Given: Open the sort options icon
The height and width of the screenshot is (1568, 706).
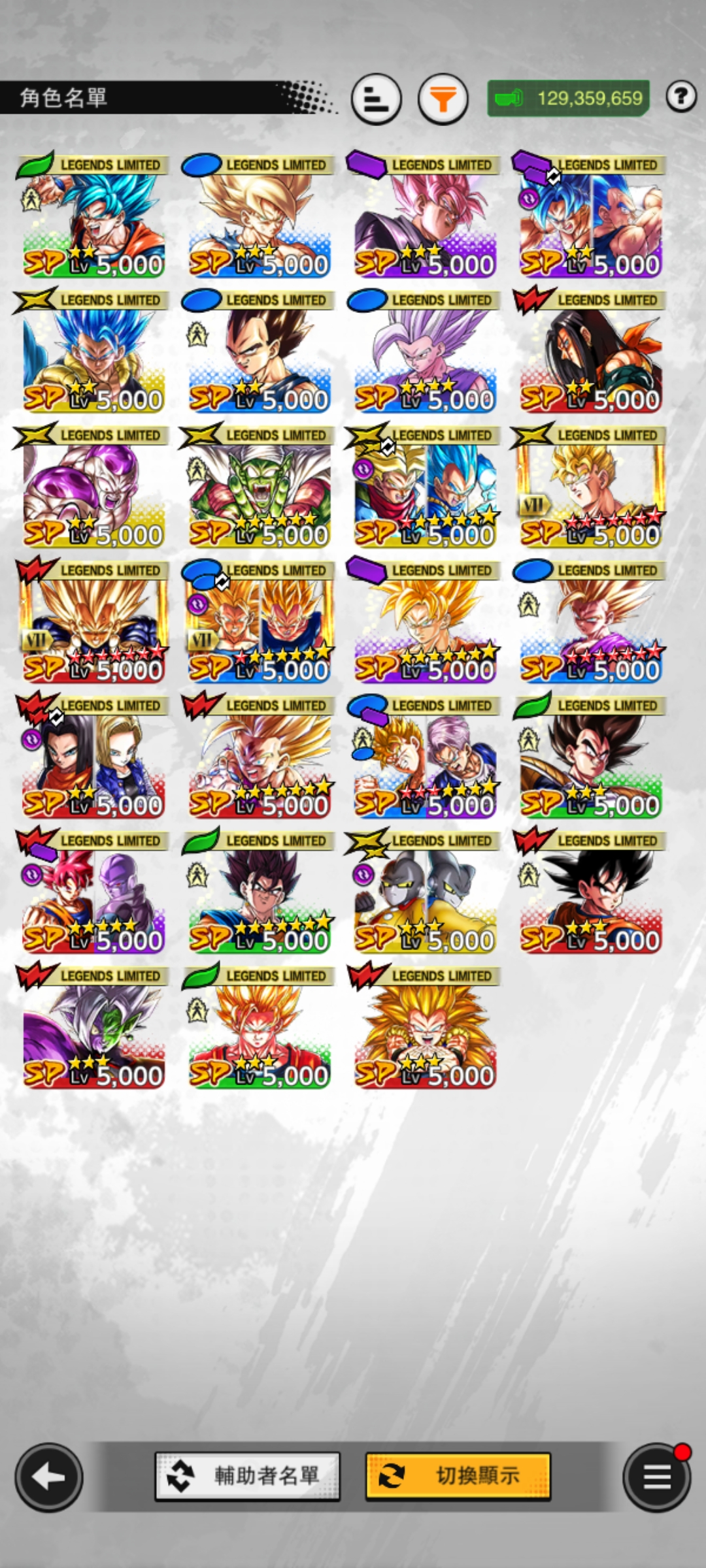Looking at the screenshot, I should click(x=376, y=99).
